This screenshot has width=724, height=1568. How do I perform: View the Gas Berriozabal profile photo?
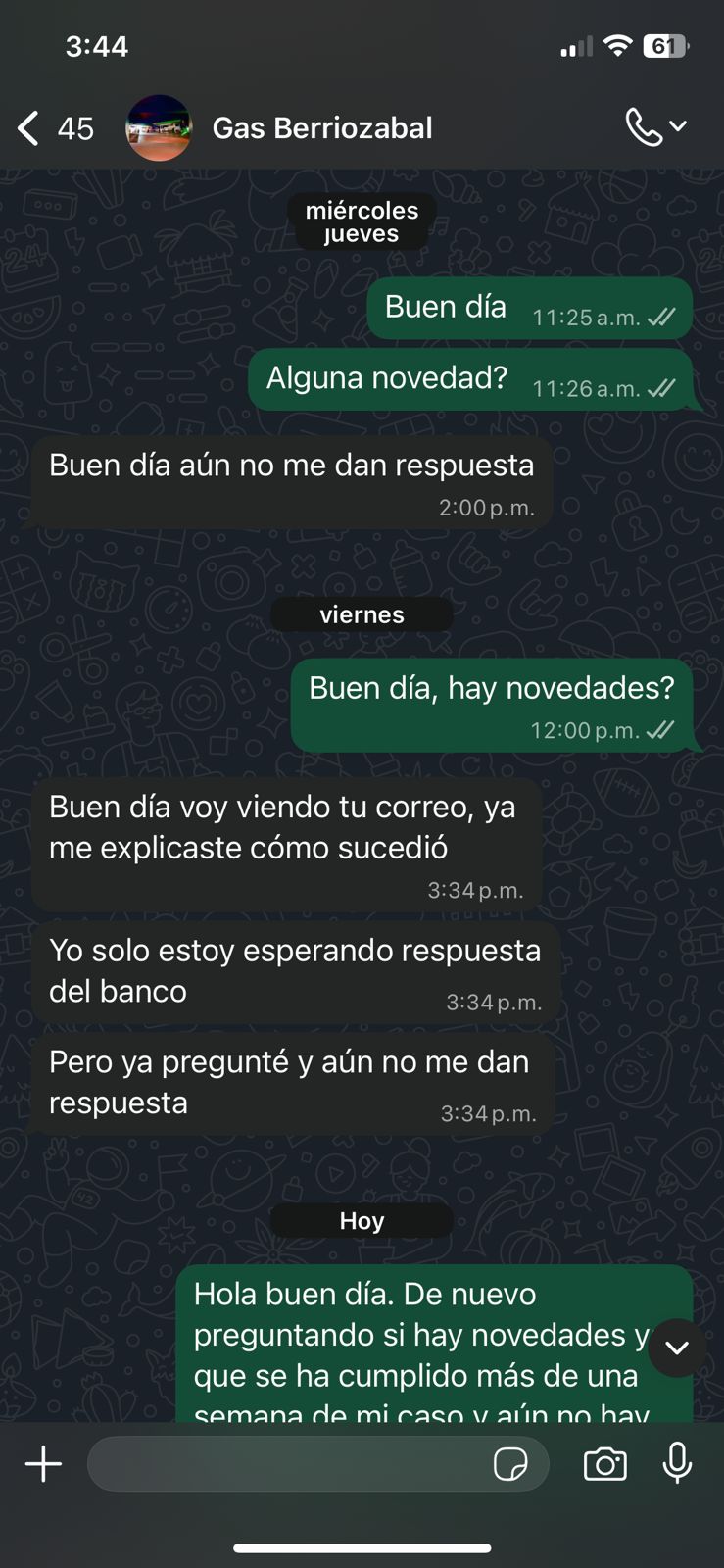pyautogui.click(x=159, y=128)
